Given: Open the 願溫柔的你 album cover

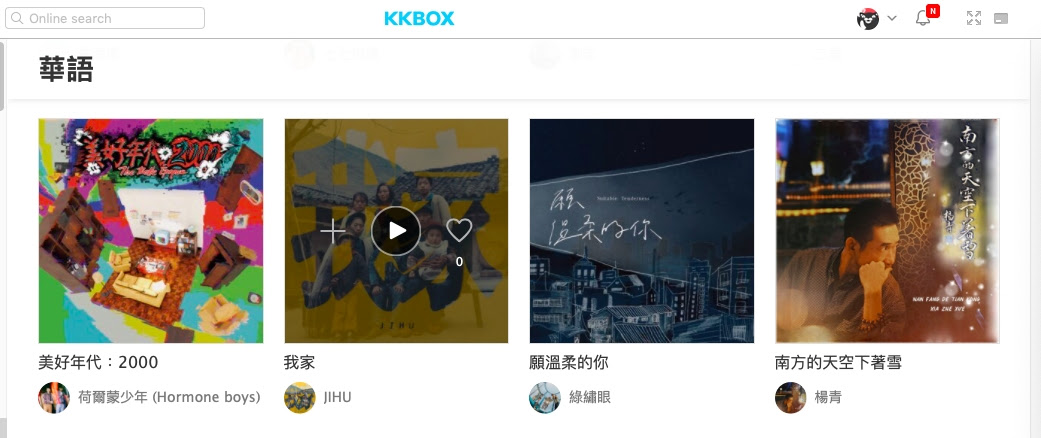Looking at the screenshot, I should [x=641, y=231].
